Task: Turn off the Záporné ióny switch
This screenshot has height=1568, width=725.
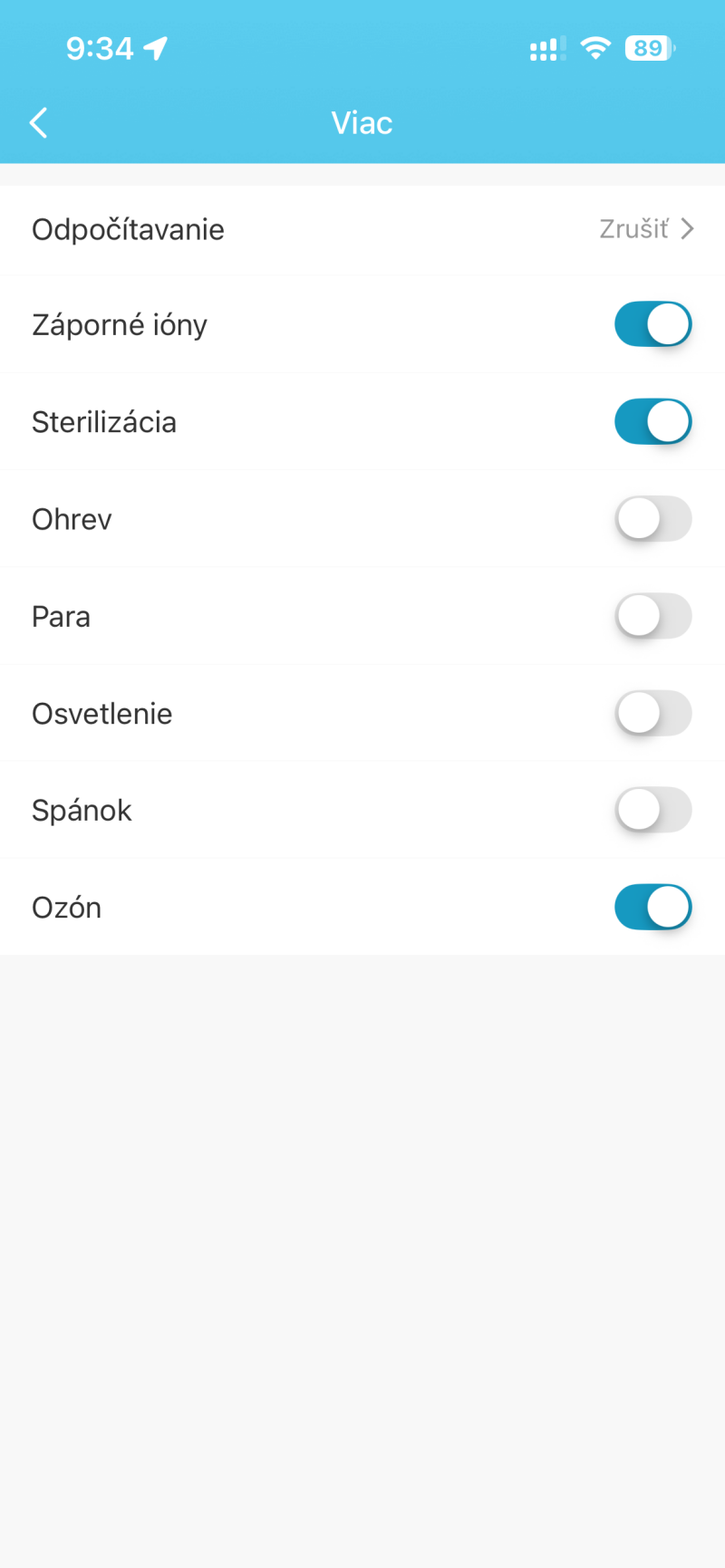Action: coord(652,324)
